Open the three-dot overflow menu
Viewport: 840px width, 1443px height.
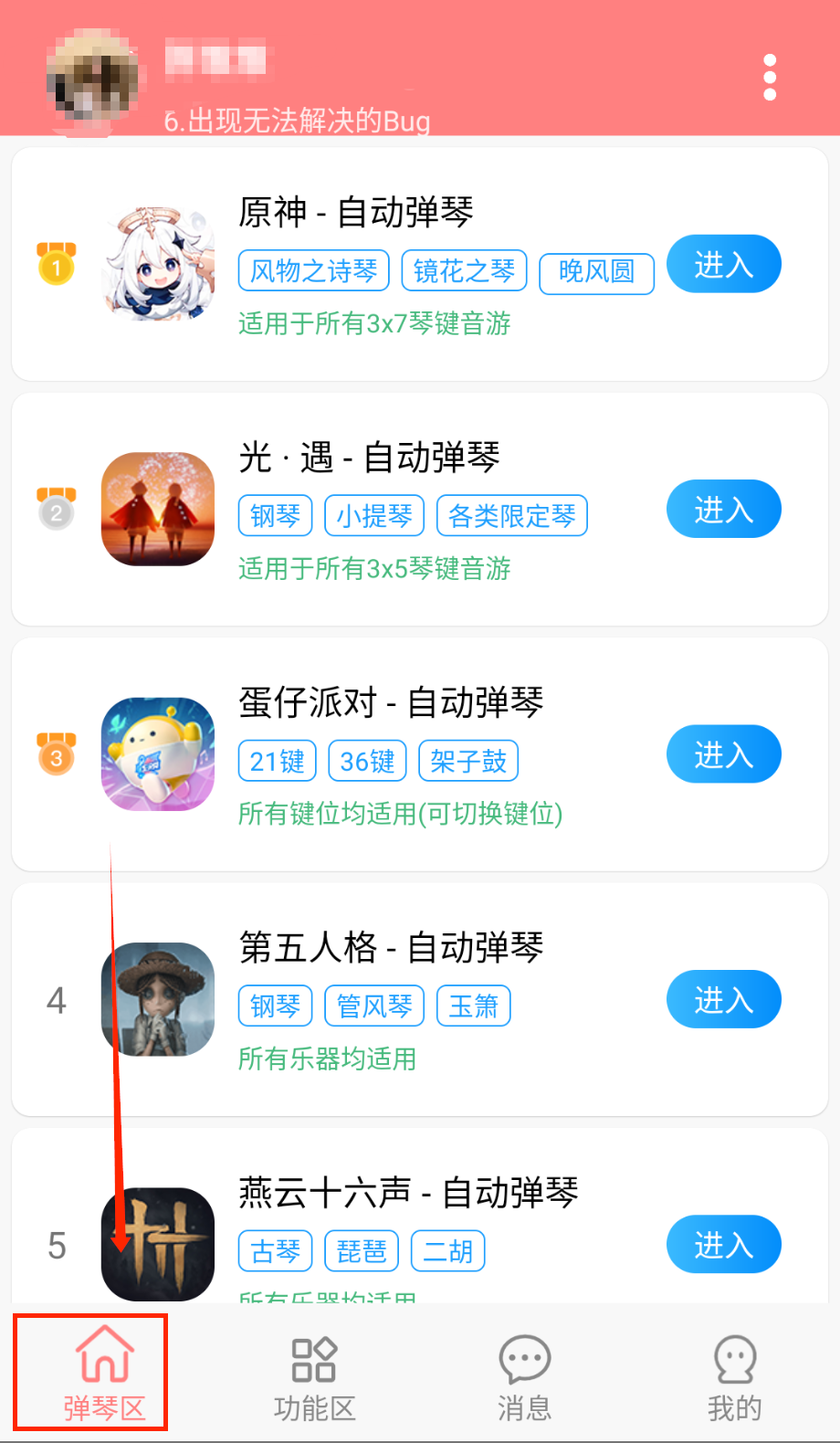tap(770, 77)
